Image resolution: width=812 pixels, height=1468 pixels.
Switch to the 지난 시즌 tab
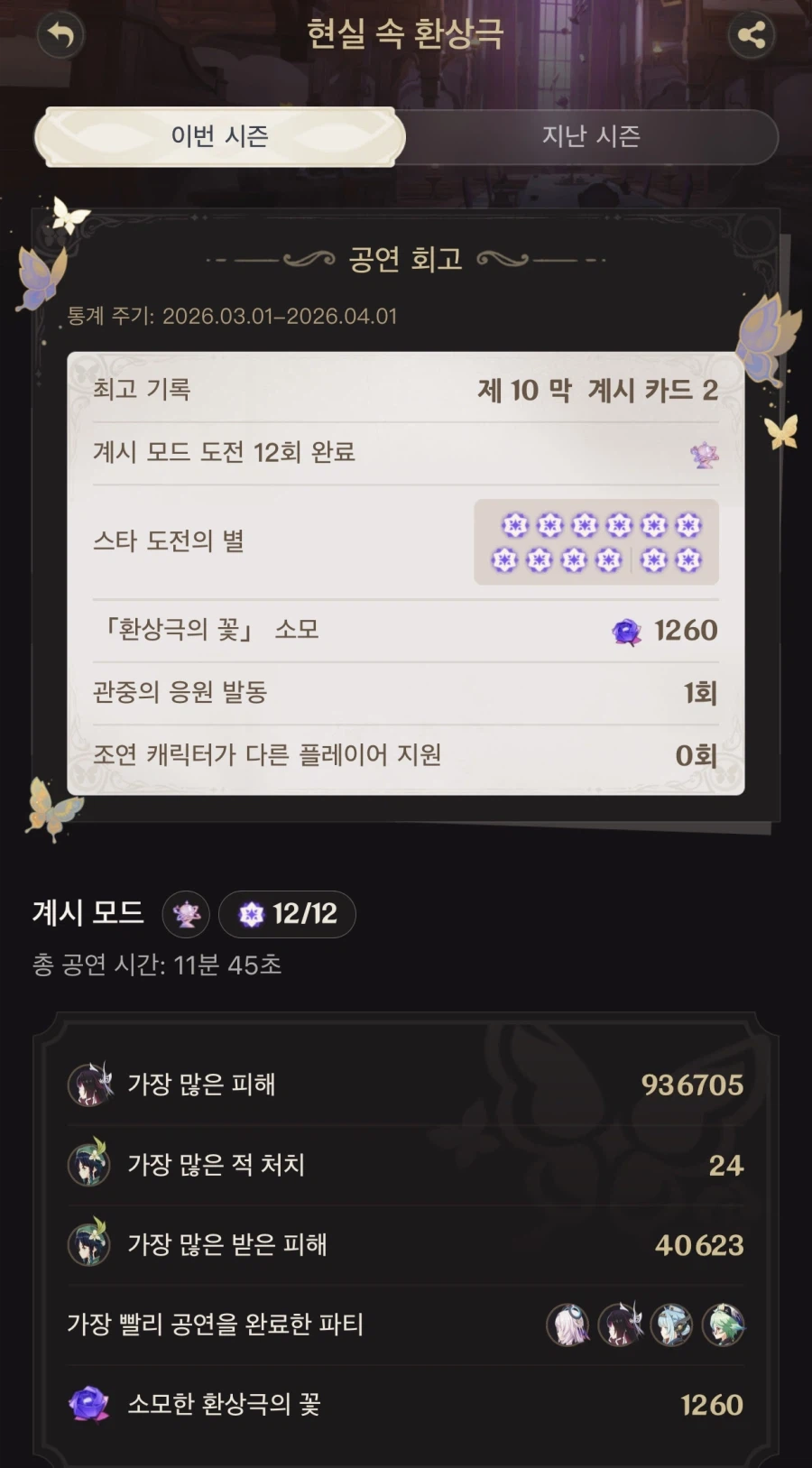(x=593, y=135)
